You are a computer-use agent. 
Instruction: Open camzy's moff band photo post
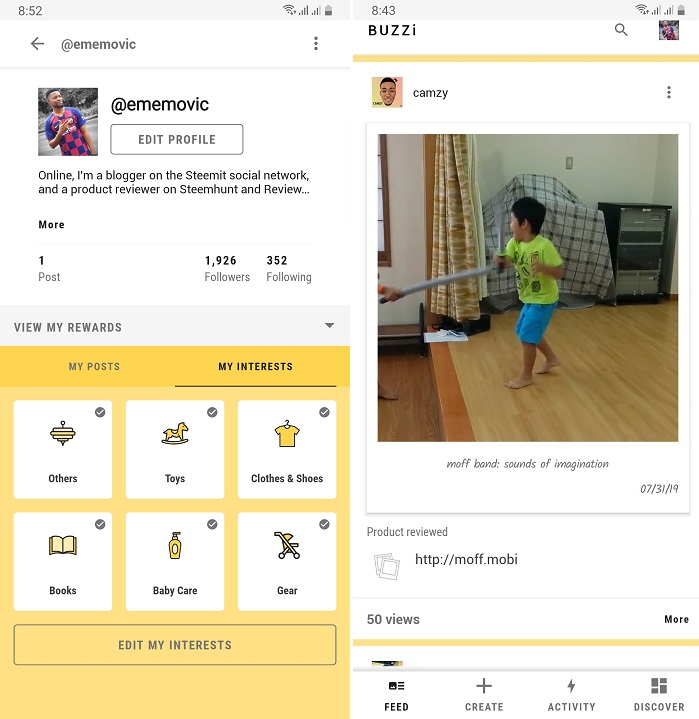coord(527,288)
